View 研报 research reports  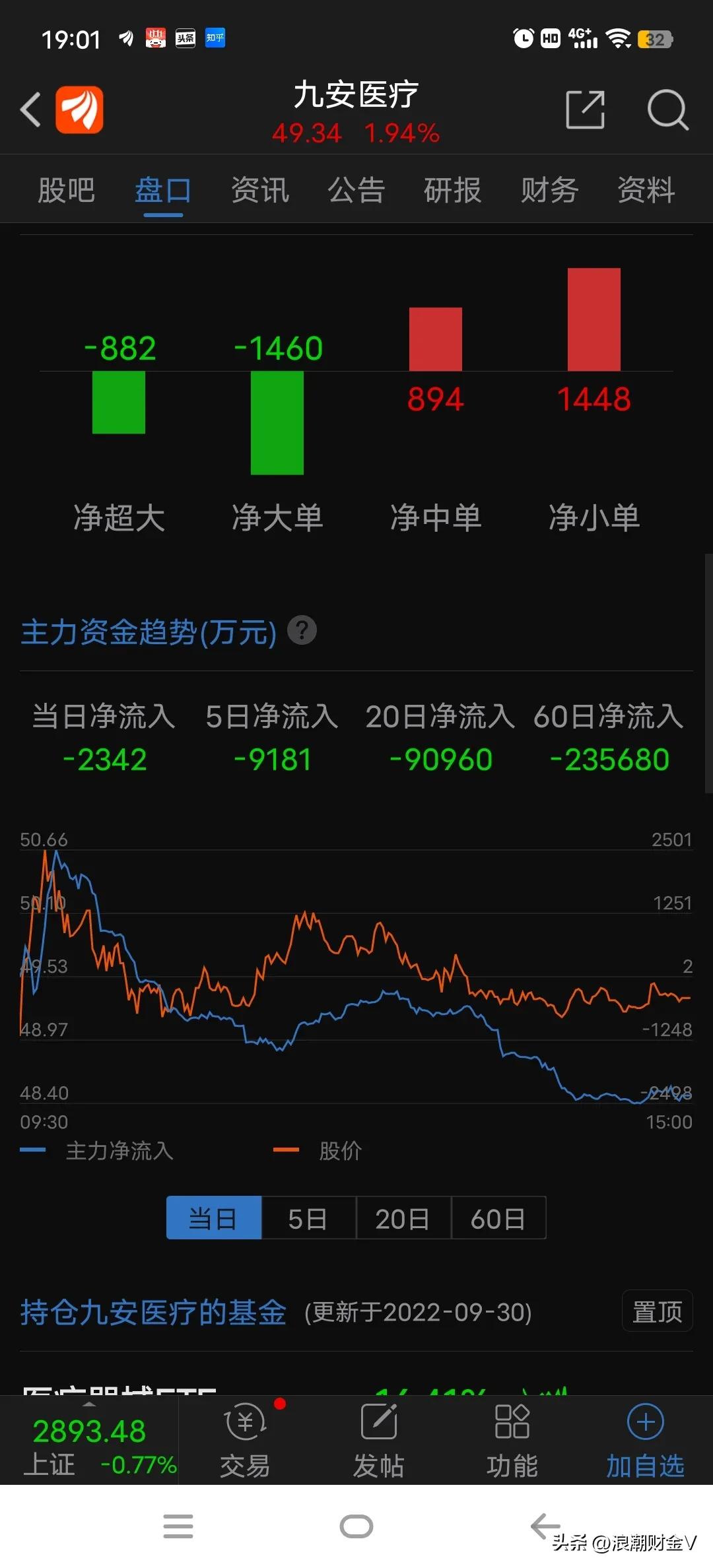[x=452, y=191]
